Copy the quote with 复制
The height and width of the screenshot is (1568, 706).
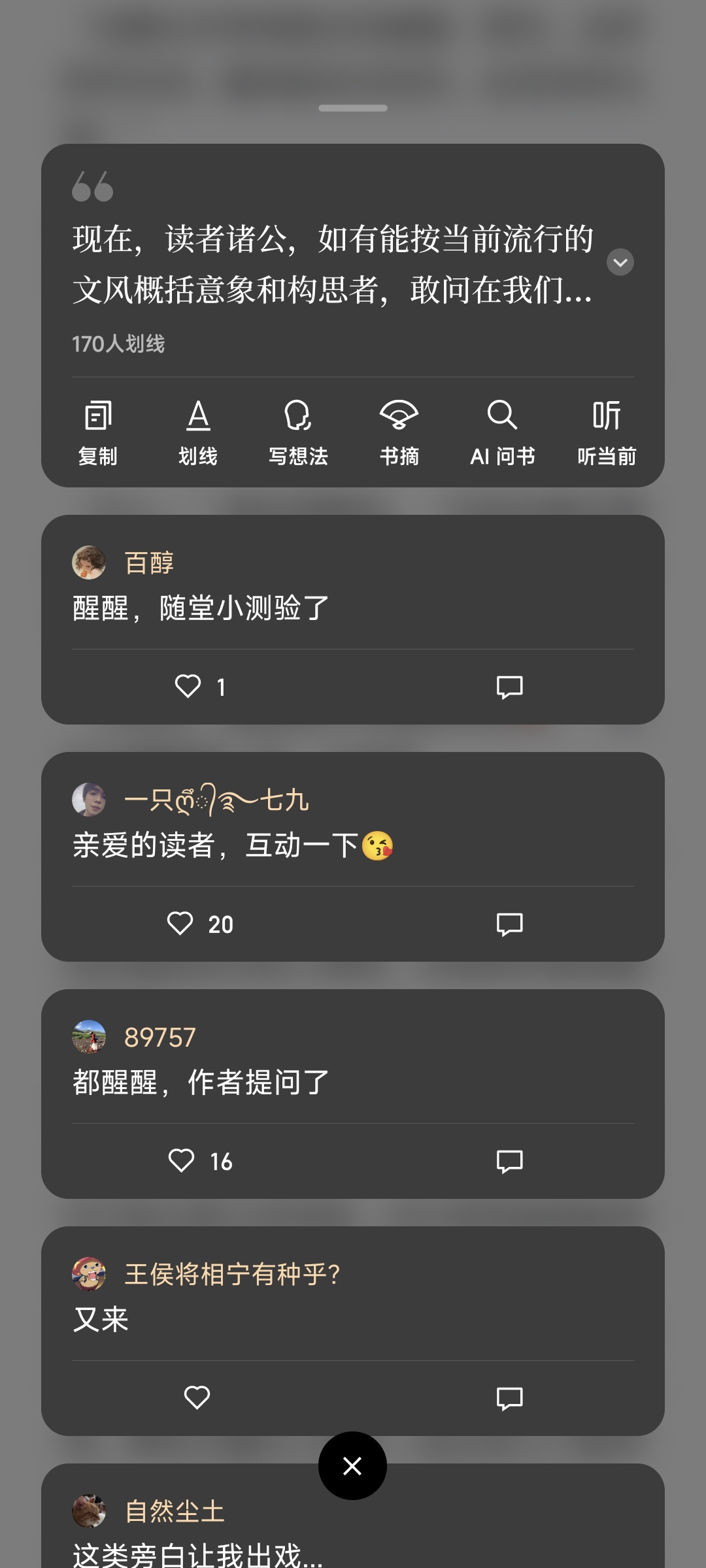pyautogui.click(x=98, y=433)
